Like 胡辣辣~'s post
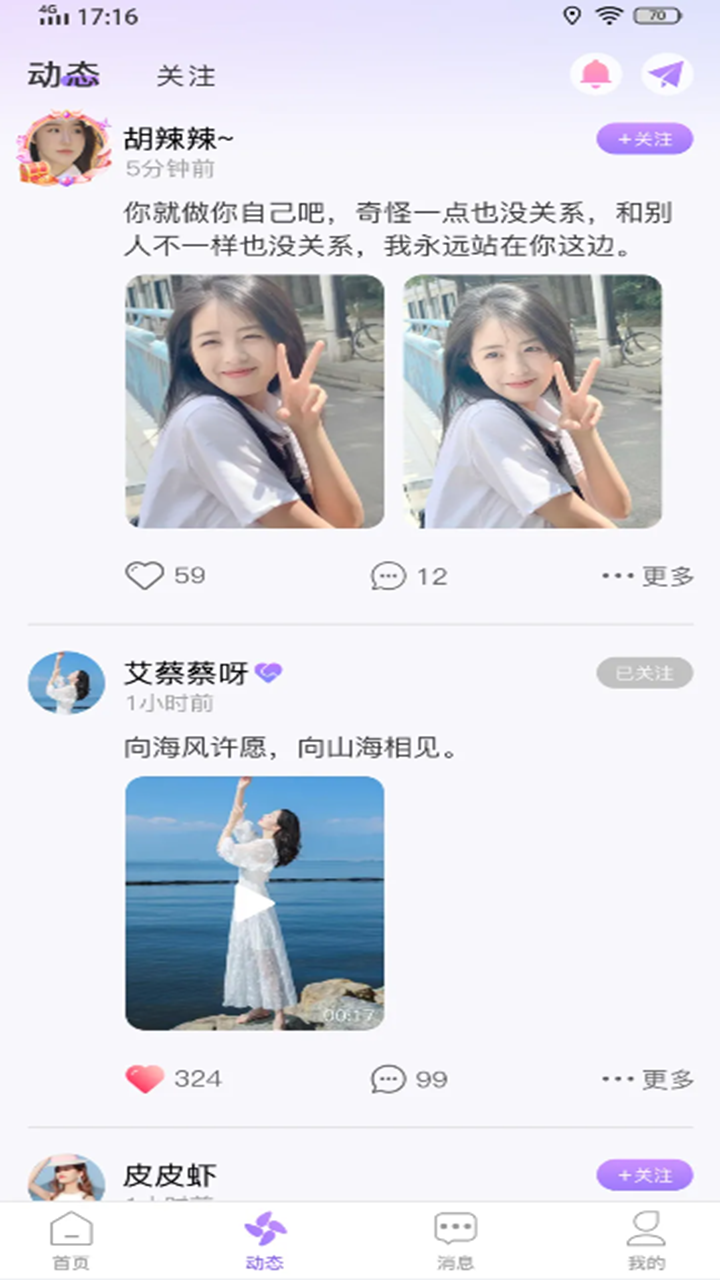Image resolution: width=720 pixels, height=1280 pixels. pos(145,575)
